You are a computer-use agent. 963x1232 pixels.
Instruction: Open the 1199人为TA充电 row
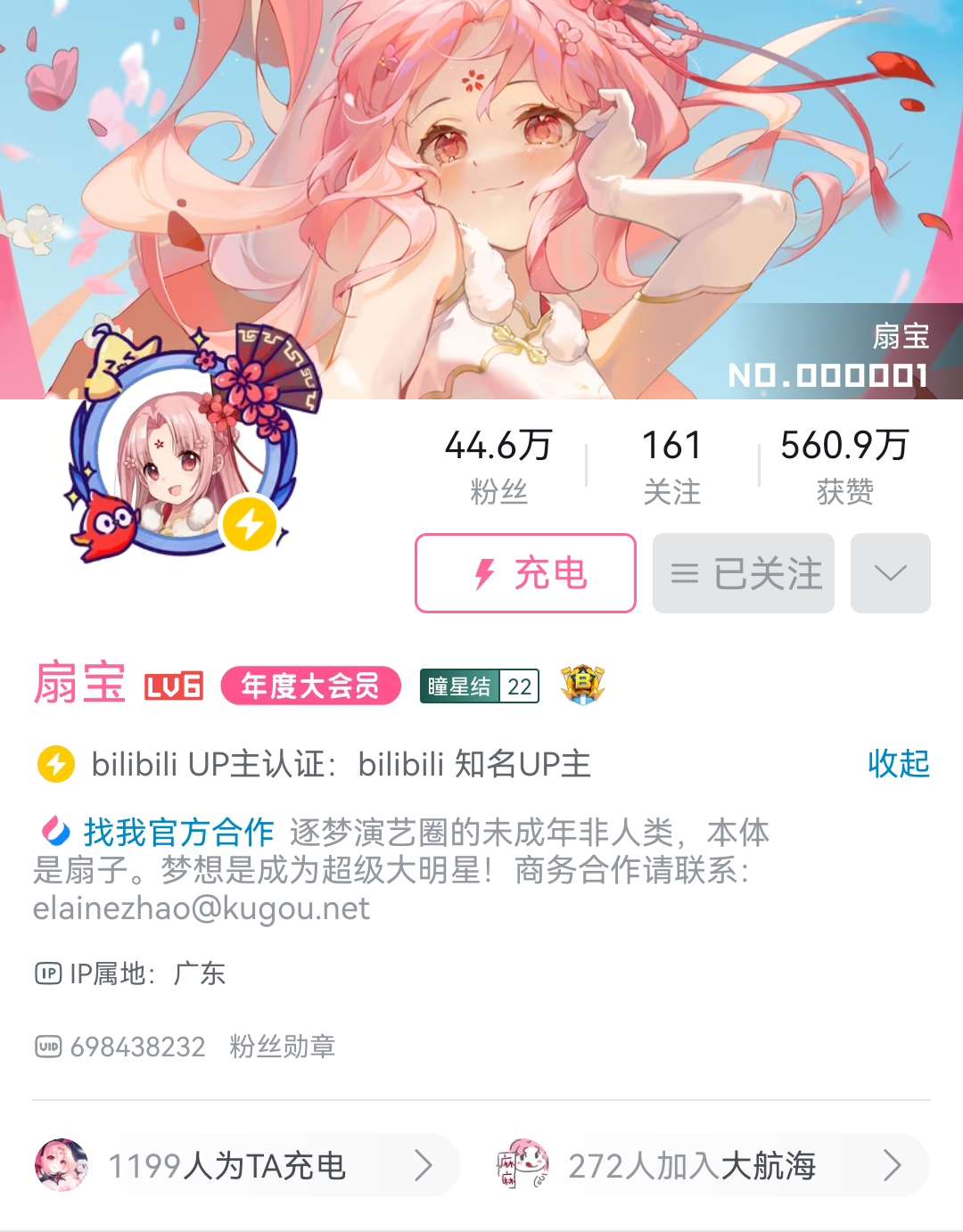click(x=246, y=1165)
